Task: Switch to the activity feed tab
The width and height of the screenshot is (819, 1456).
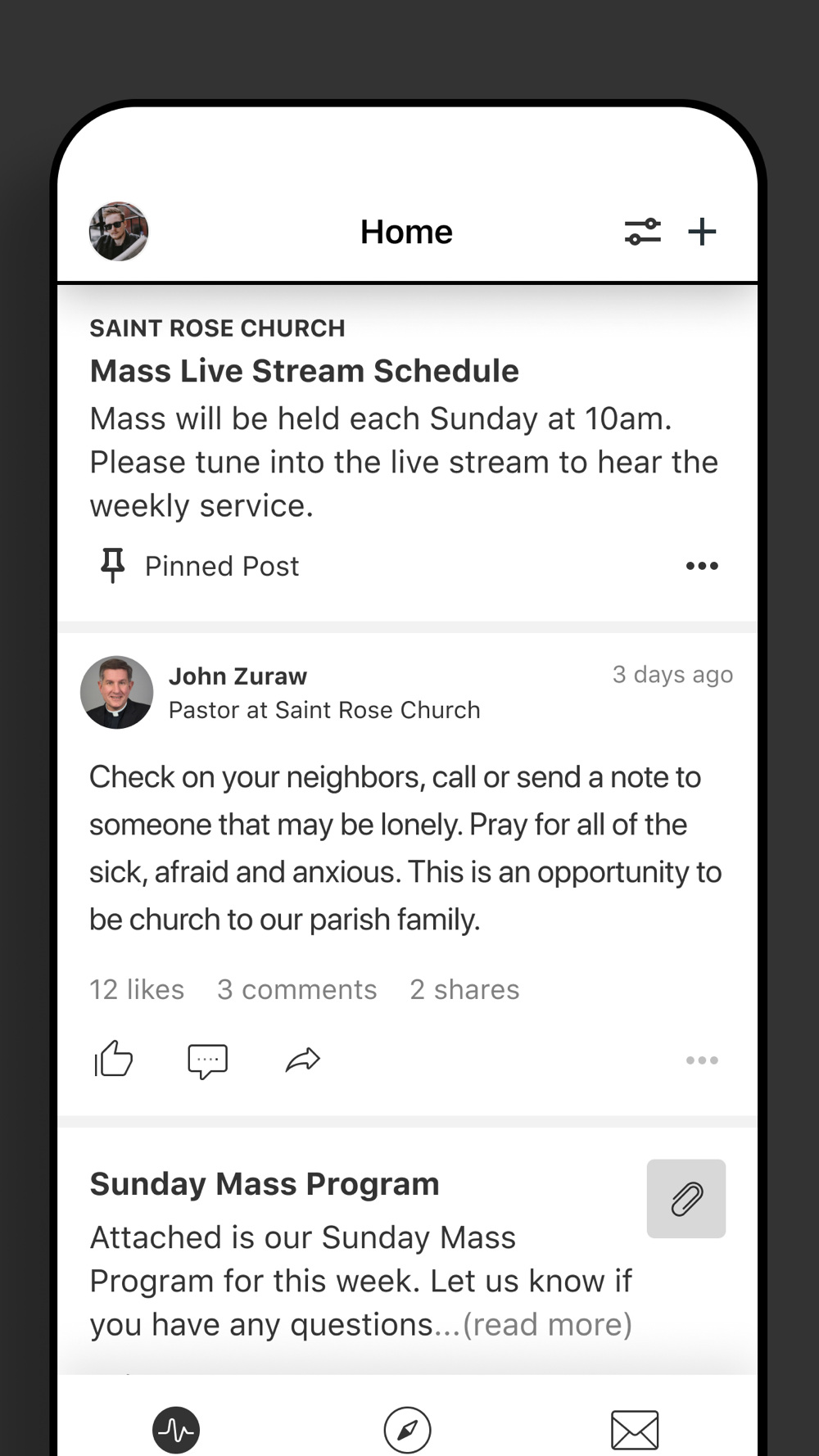Action: tap(176, 1430)
